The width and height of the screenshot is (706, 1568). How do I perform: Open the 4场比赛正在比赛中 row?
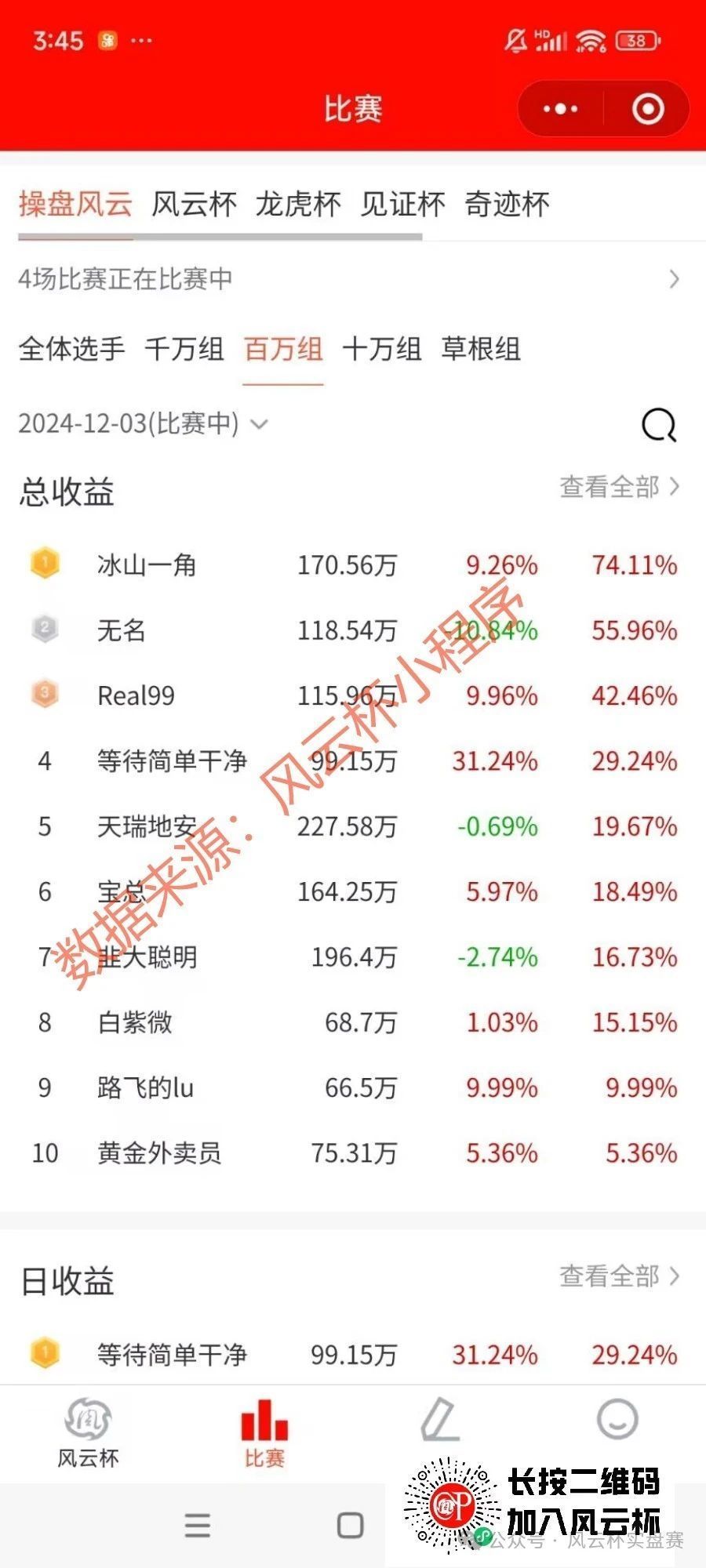click(349, 279)
